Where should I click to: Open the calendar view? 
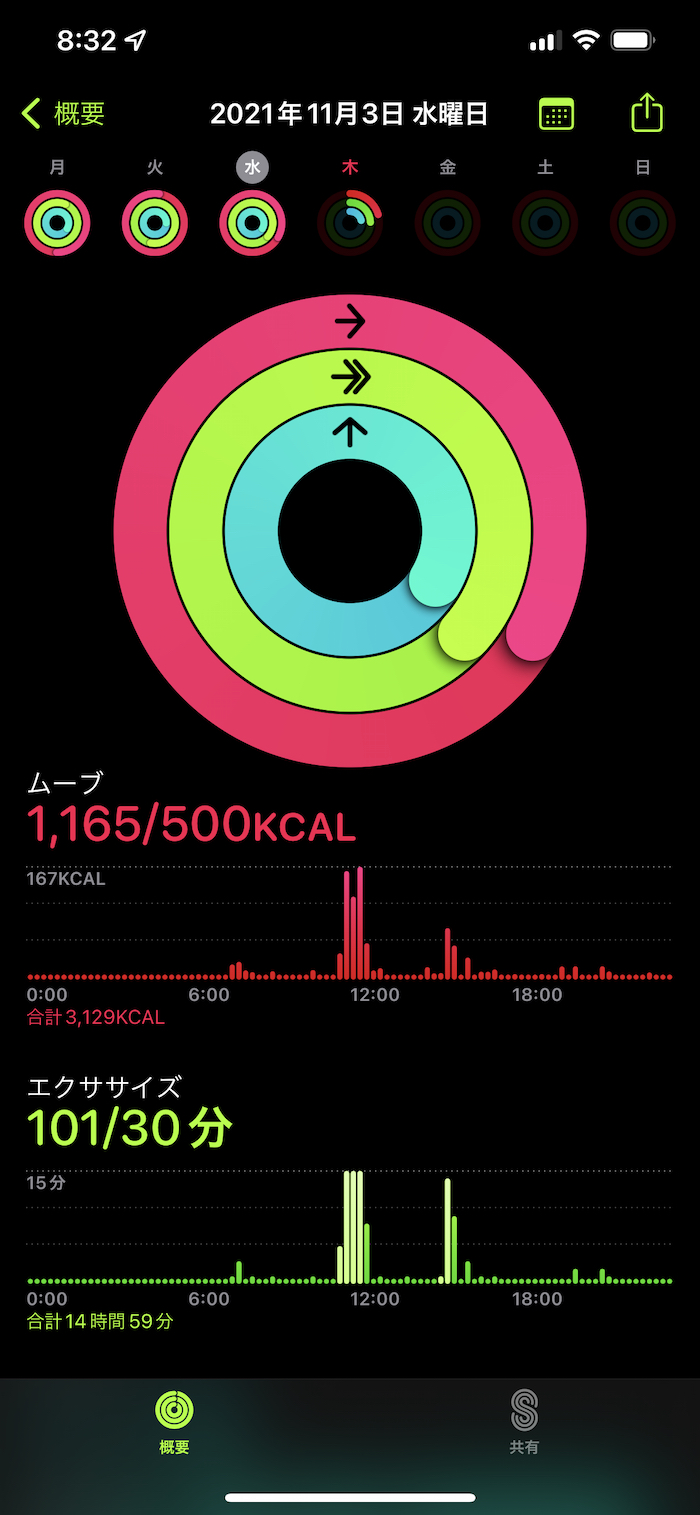[557, 114]
